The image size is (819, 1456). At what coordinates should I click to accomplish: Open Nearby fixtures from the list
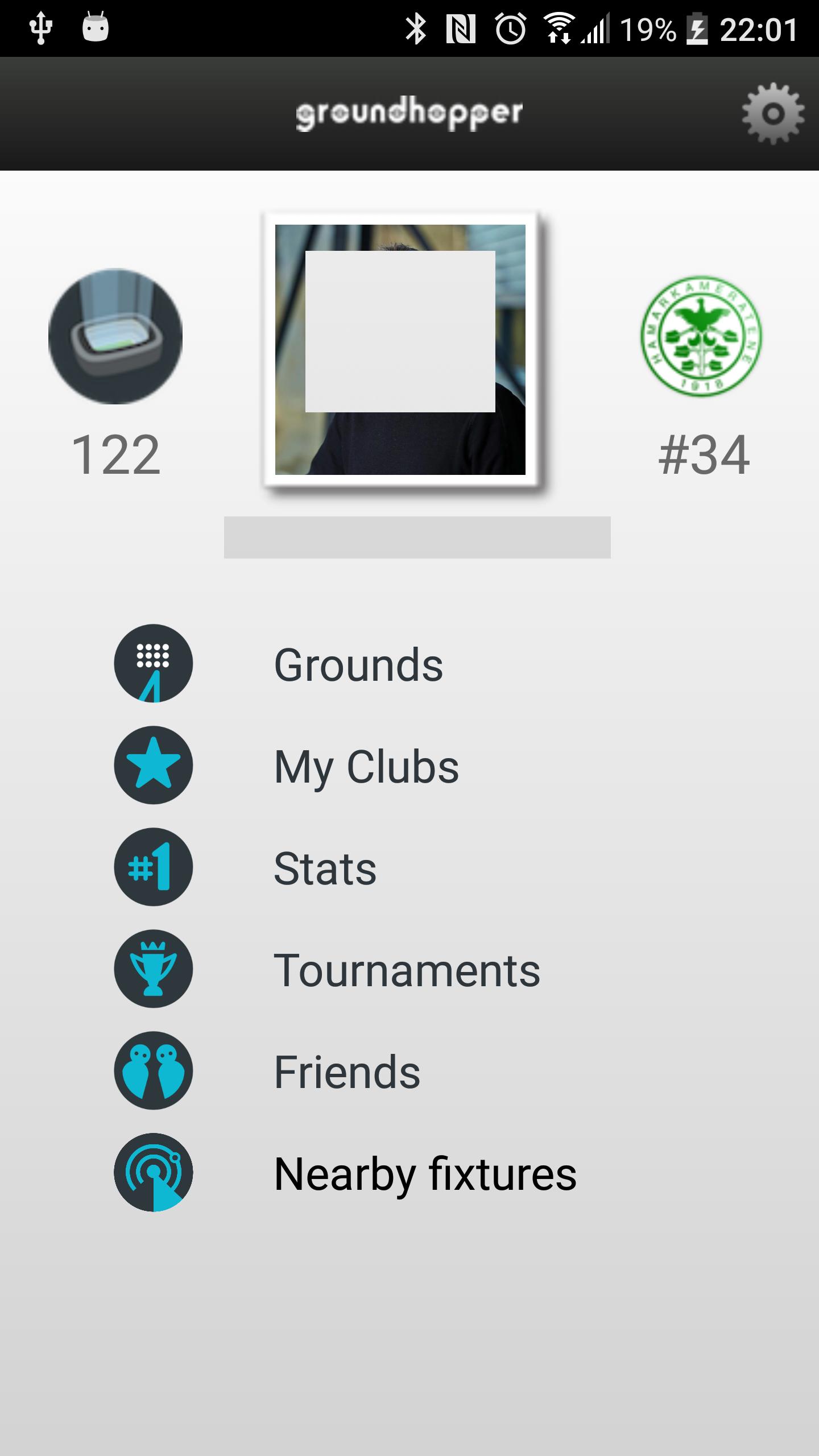coord(425,1175)
